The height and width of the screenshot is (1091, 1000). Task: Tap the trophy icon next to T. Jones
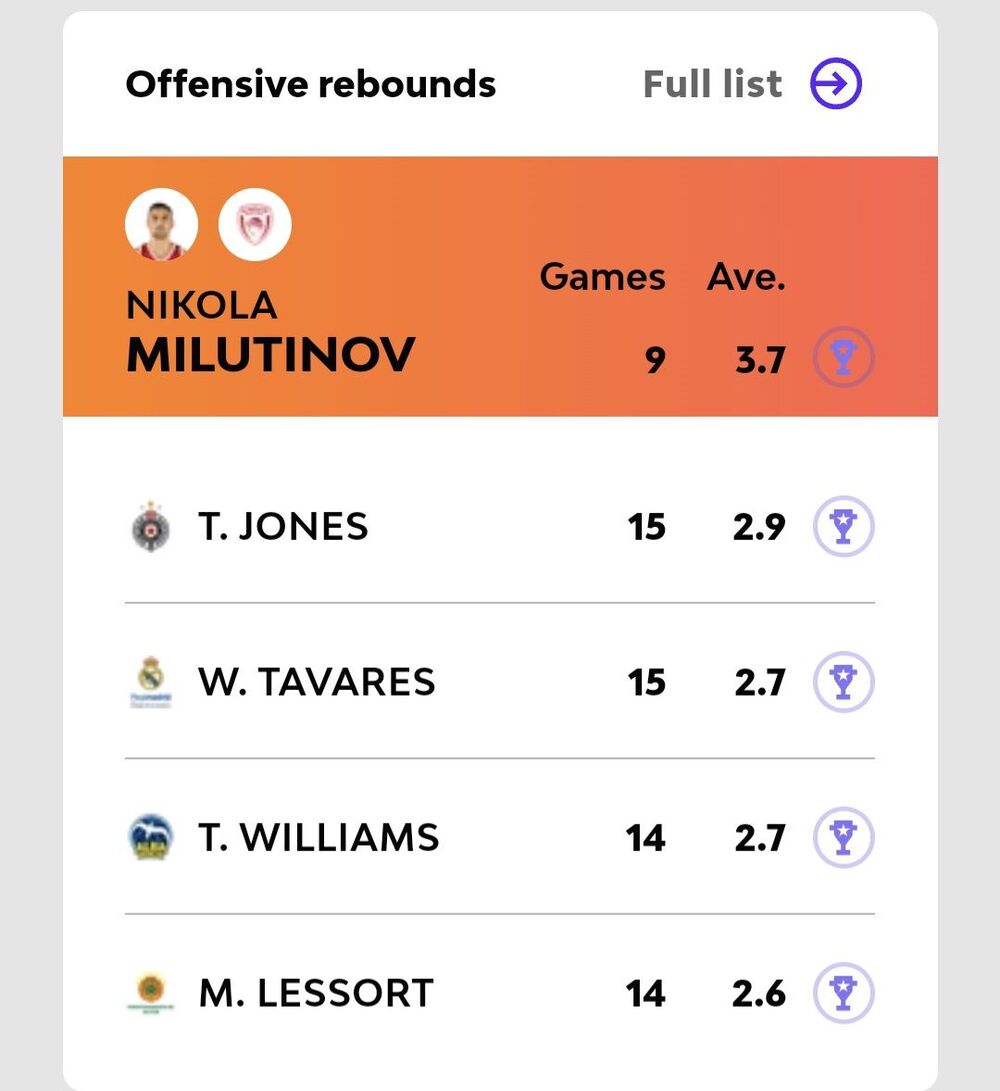(x=843, y=526)
